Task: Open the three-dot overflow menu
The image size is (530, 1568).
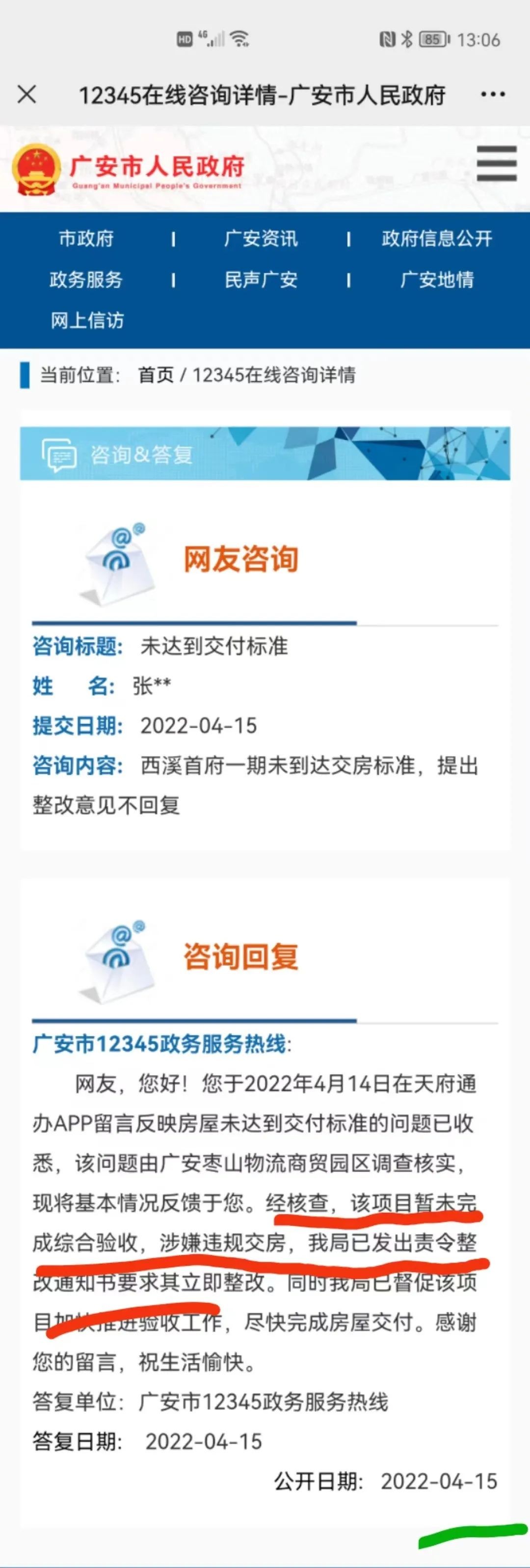Action: tap(492, 94)
